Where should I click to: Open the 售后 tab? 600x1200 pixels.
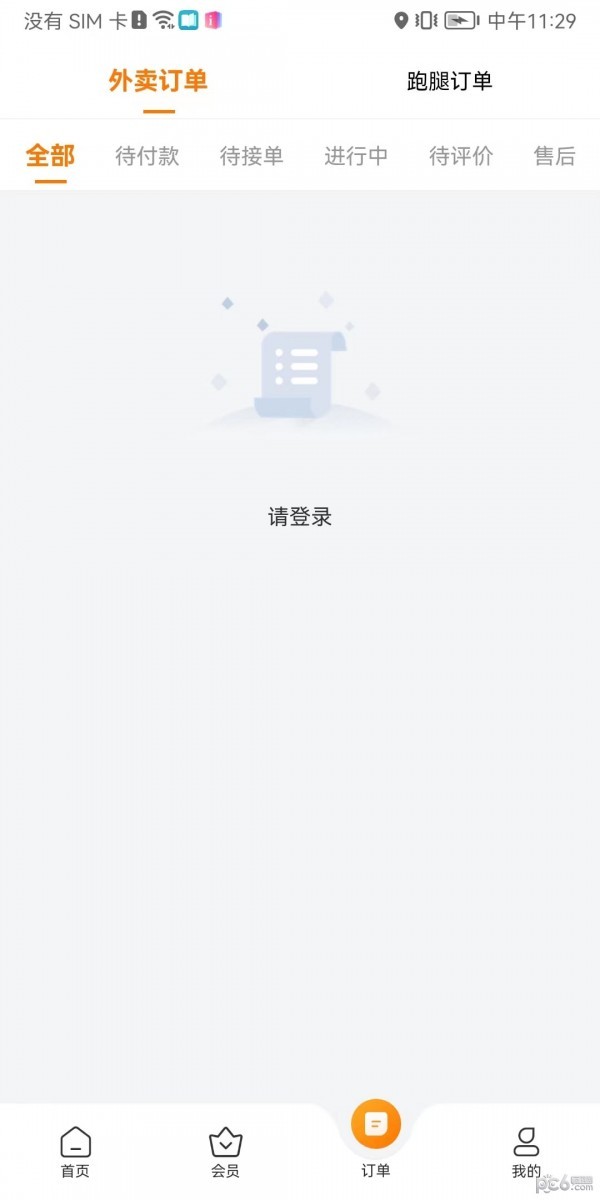click(x=555, y=156)
